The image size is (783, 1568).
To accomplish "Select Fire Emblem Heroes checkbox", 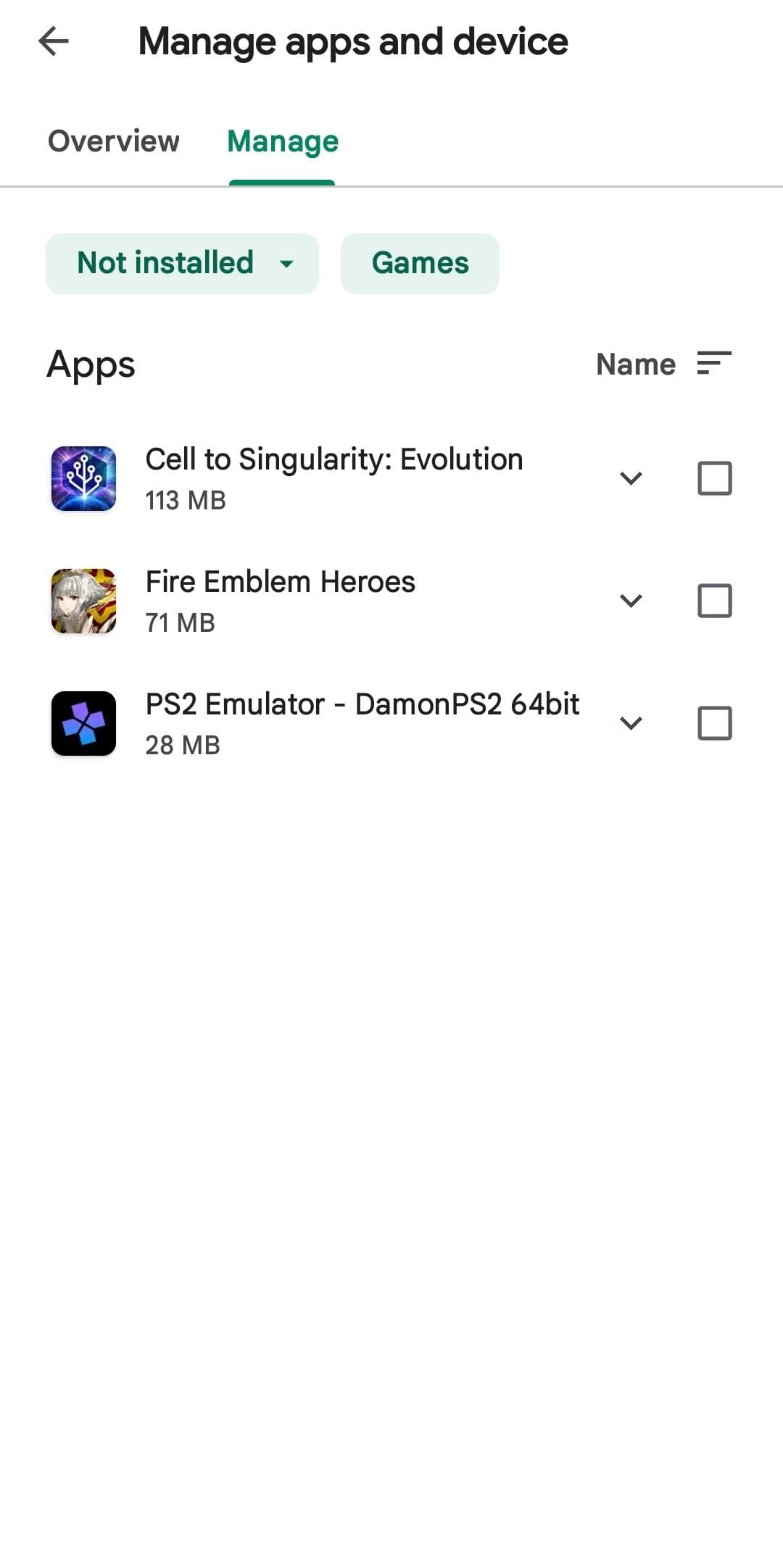I will point(714,601).
